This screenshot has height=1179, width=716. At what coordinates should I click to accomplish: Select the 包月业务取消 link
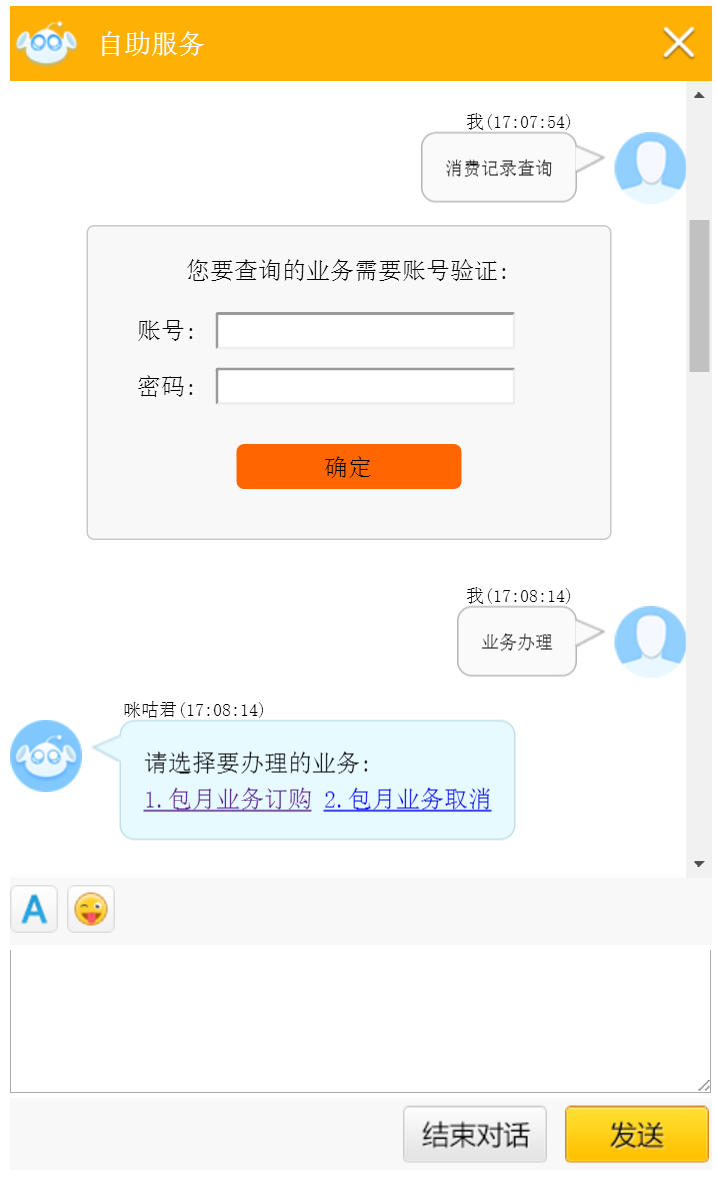click(407, 800)
